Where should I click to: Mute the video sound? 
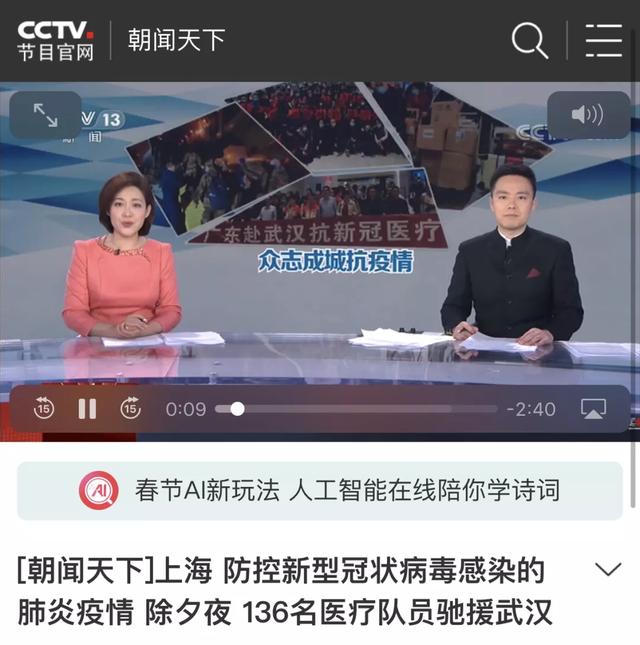(587, 115)
